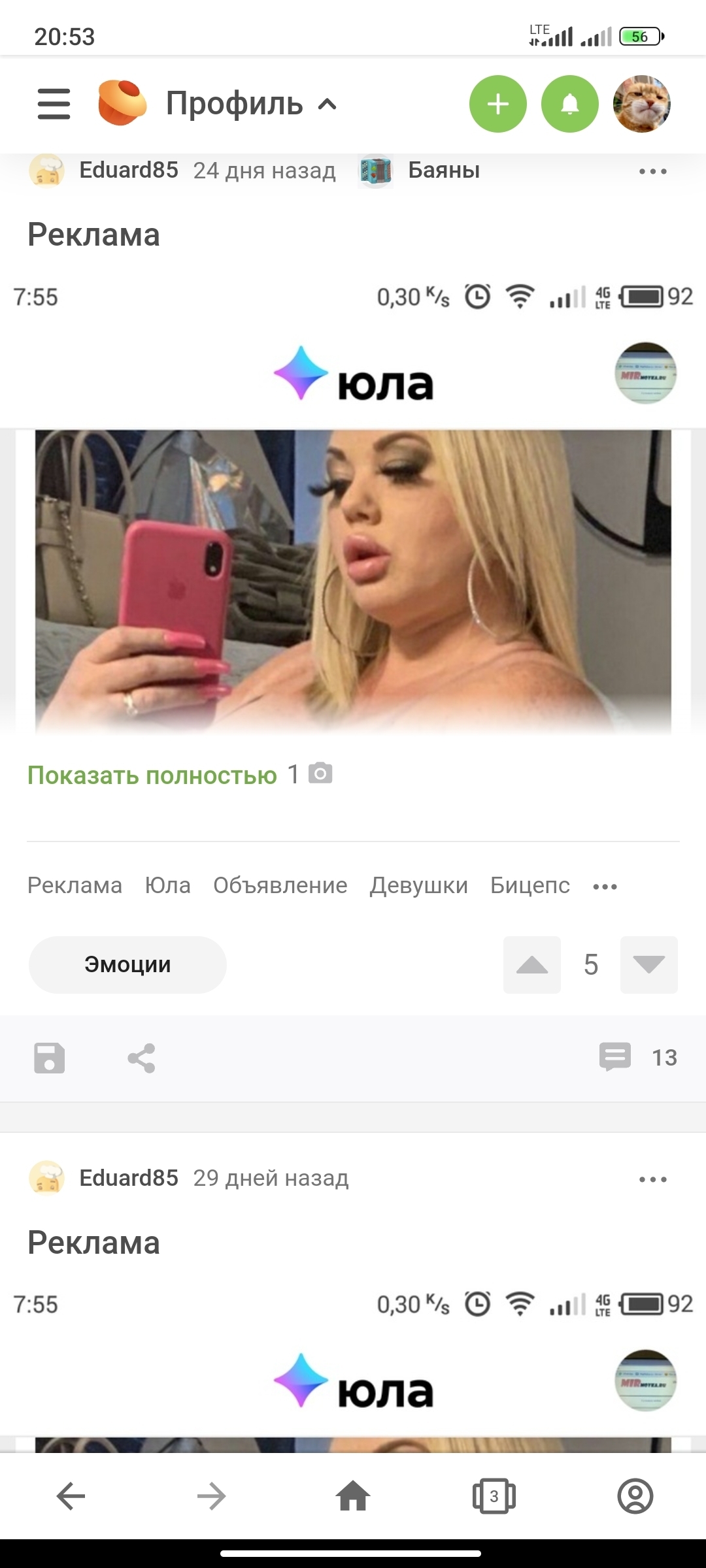Tap Показать полностью to expand the post
The height and width of the screenshot is (1568, 706).
pos(152,775)
